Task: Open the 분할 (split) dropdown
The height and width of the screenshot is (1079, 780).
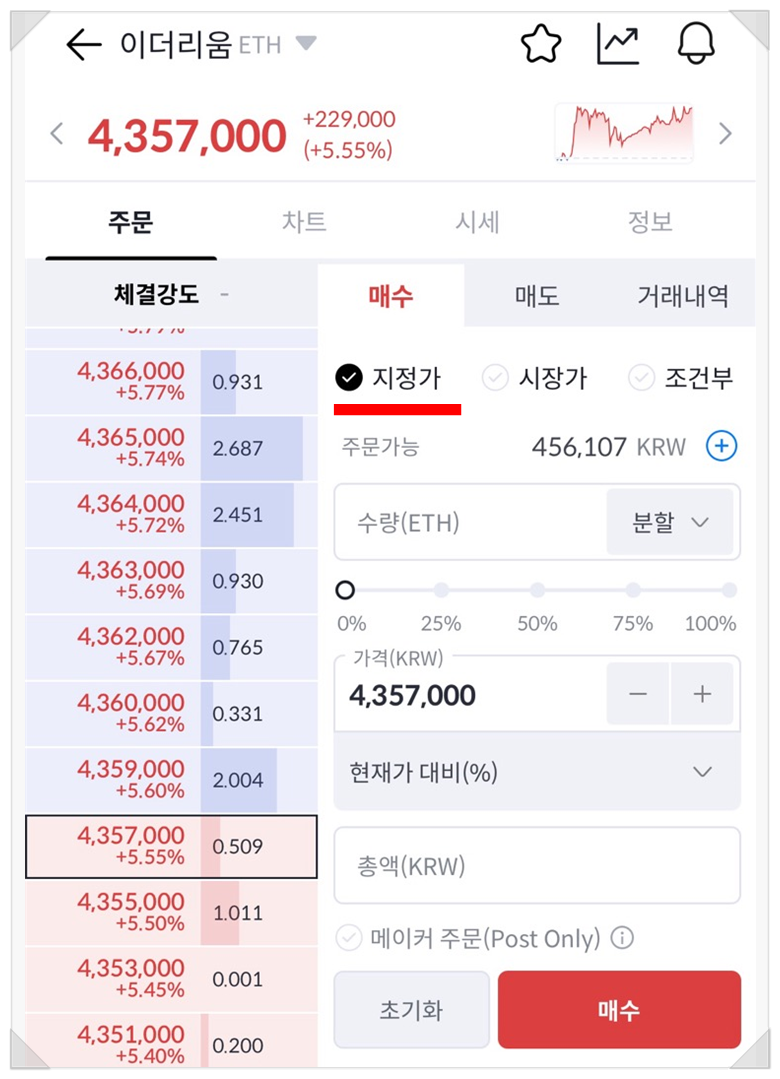Action: [670, 522]
